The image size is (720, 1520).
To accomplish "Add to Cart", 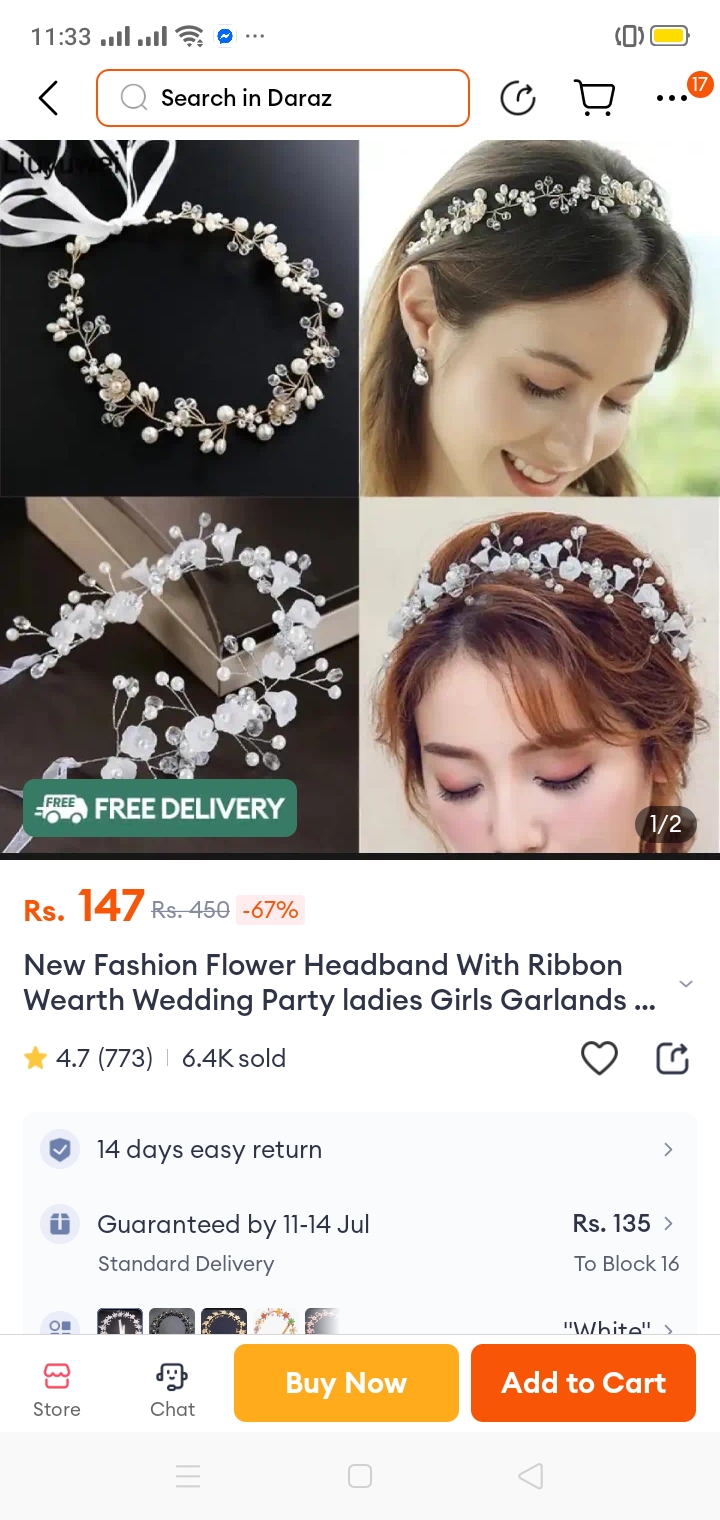I will [x=583, y=1383].
